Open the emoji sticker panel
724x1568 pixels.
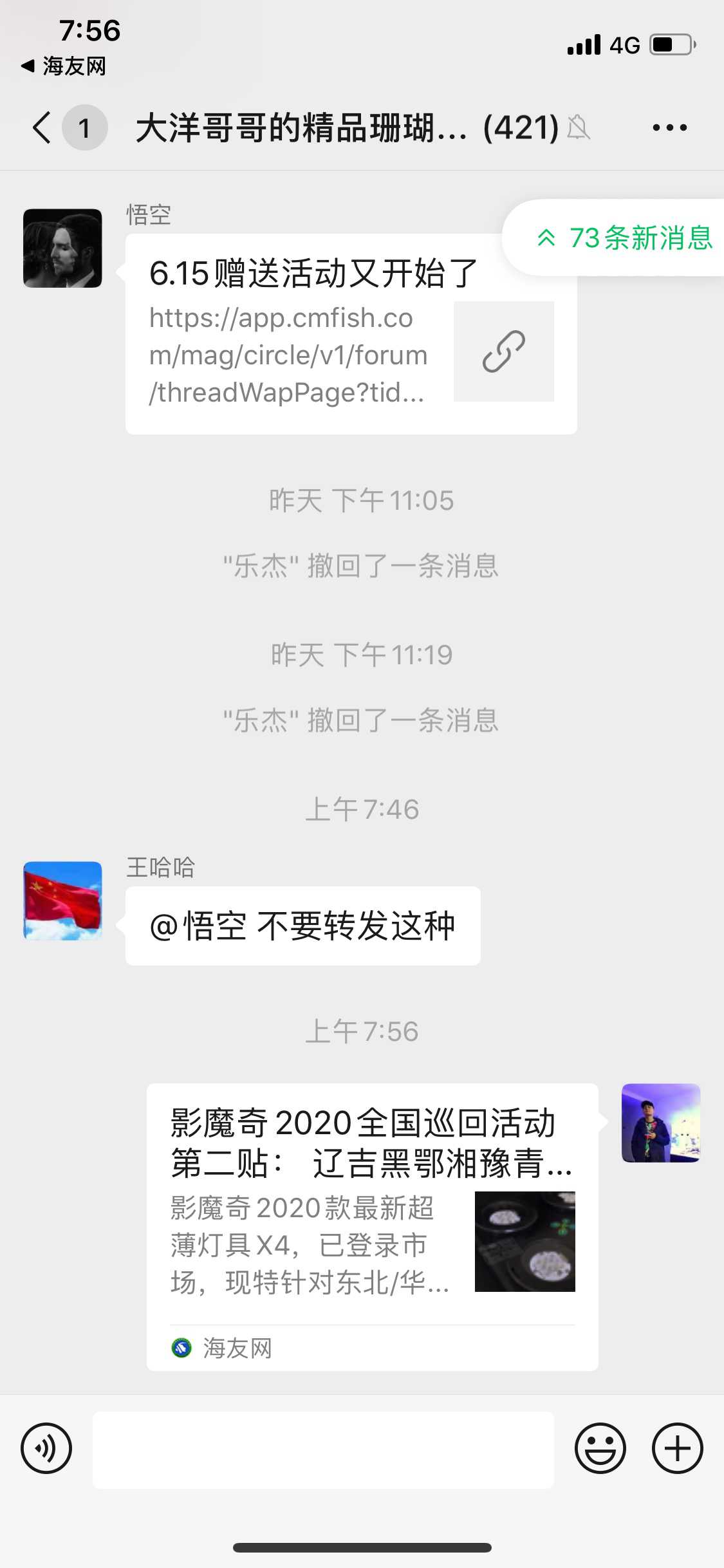tap(600, 1448)
